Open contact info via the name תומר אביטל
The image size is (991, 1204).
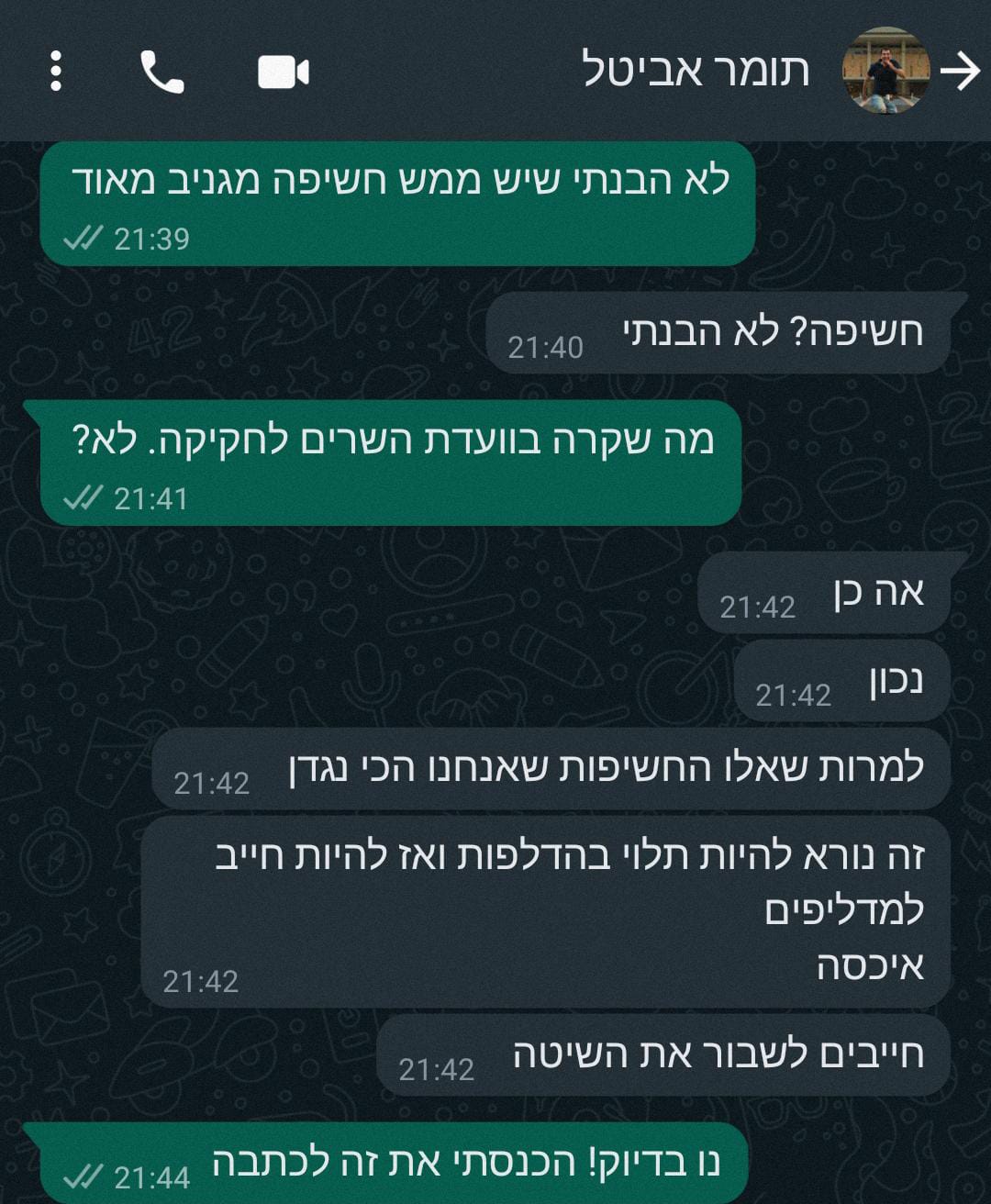pyautogui.click(x=696, y=72)
